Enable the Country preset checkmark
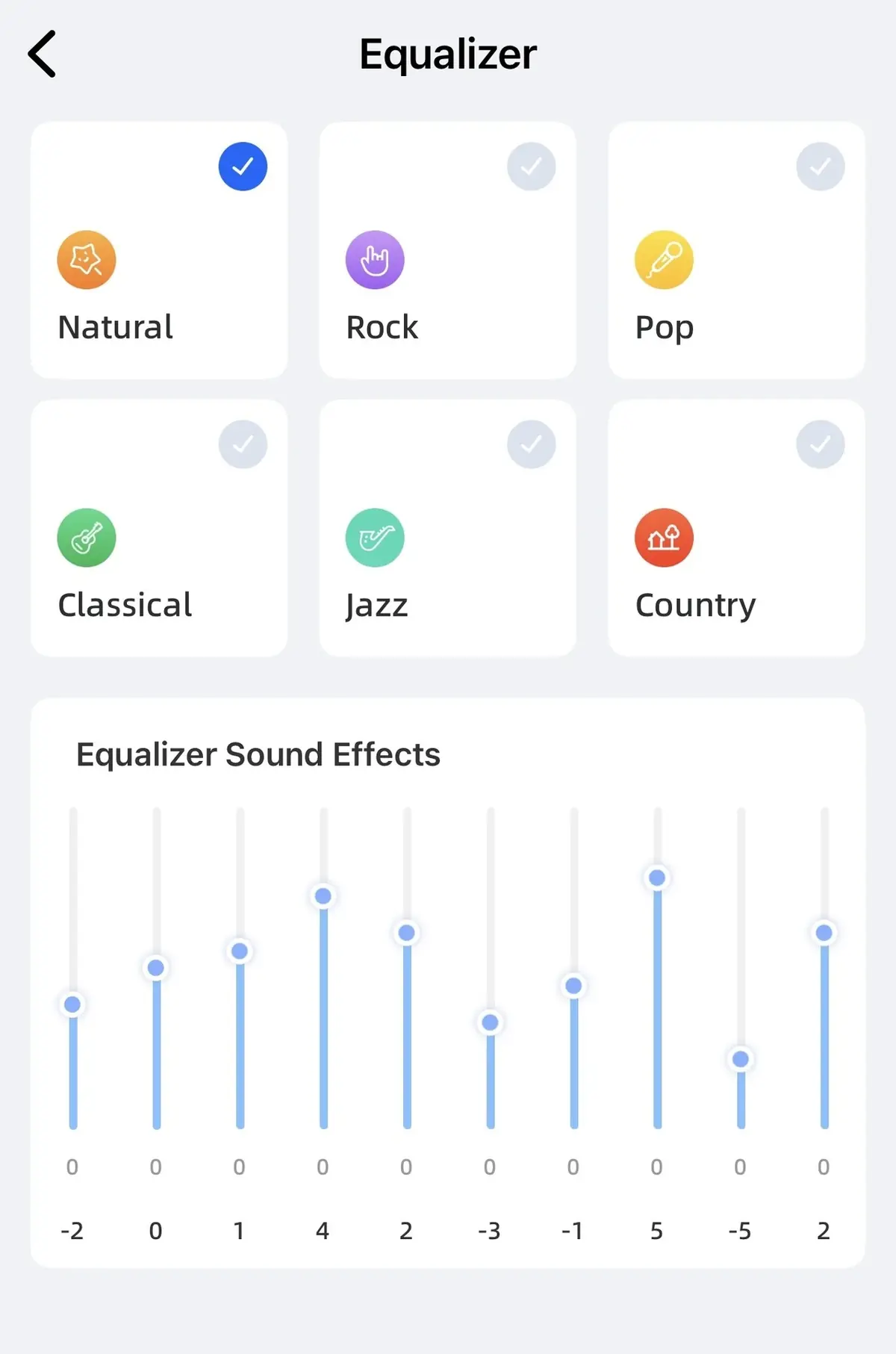Screen dimensions: 896x1354 (x=820, y=444)
